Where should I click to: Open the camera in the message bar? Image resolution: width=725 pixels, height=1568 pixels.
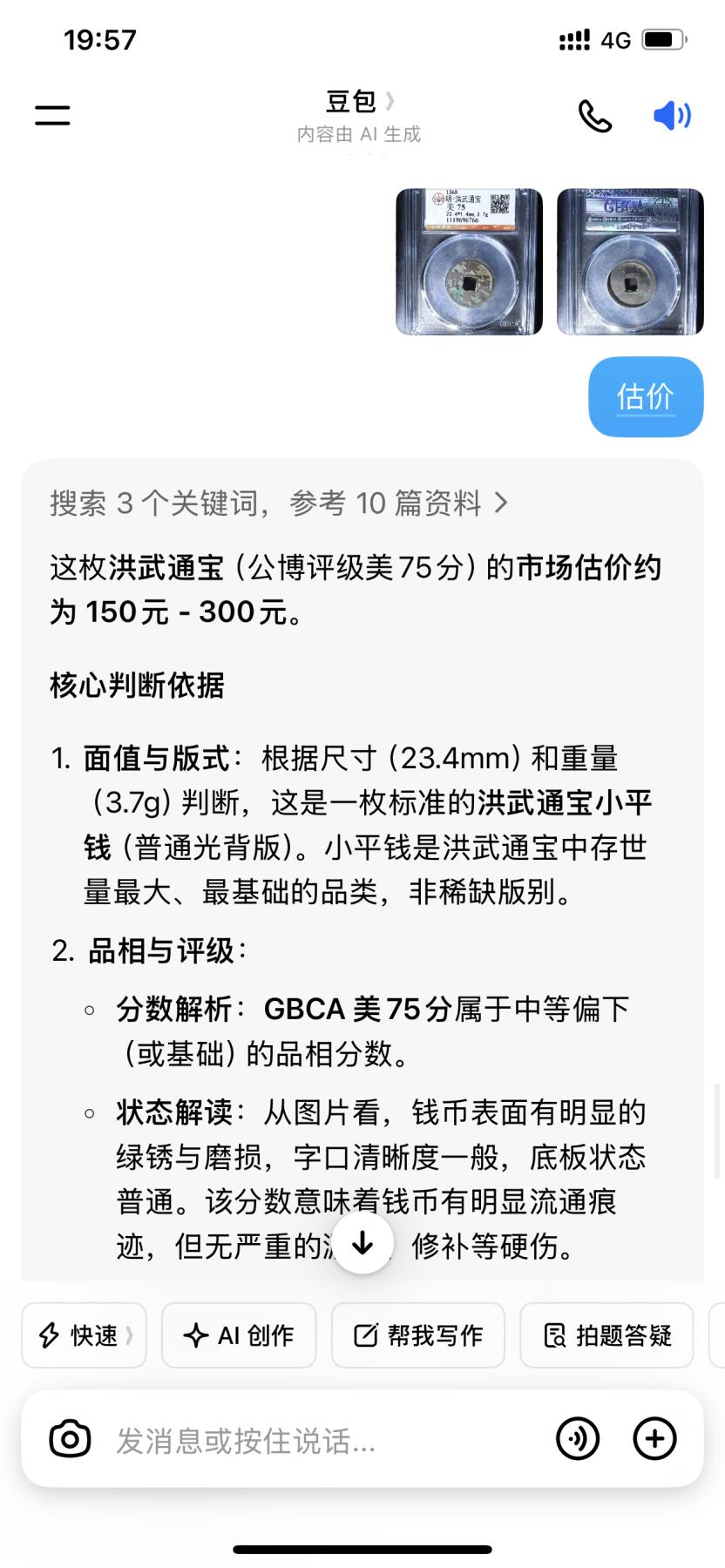point(71,1438)
